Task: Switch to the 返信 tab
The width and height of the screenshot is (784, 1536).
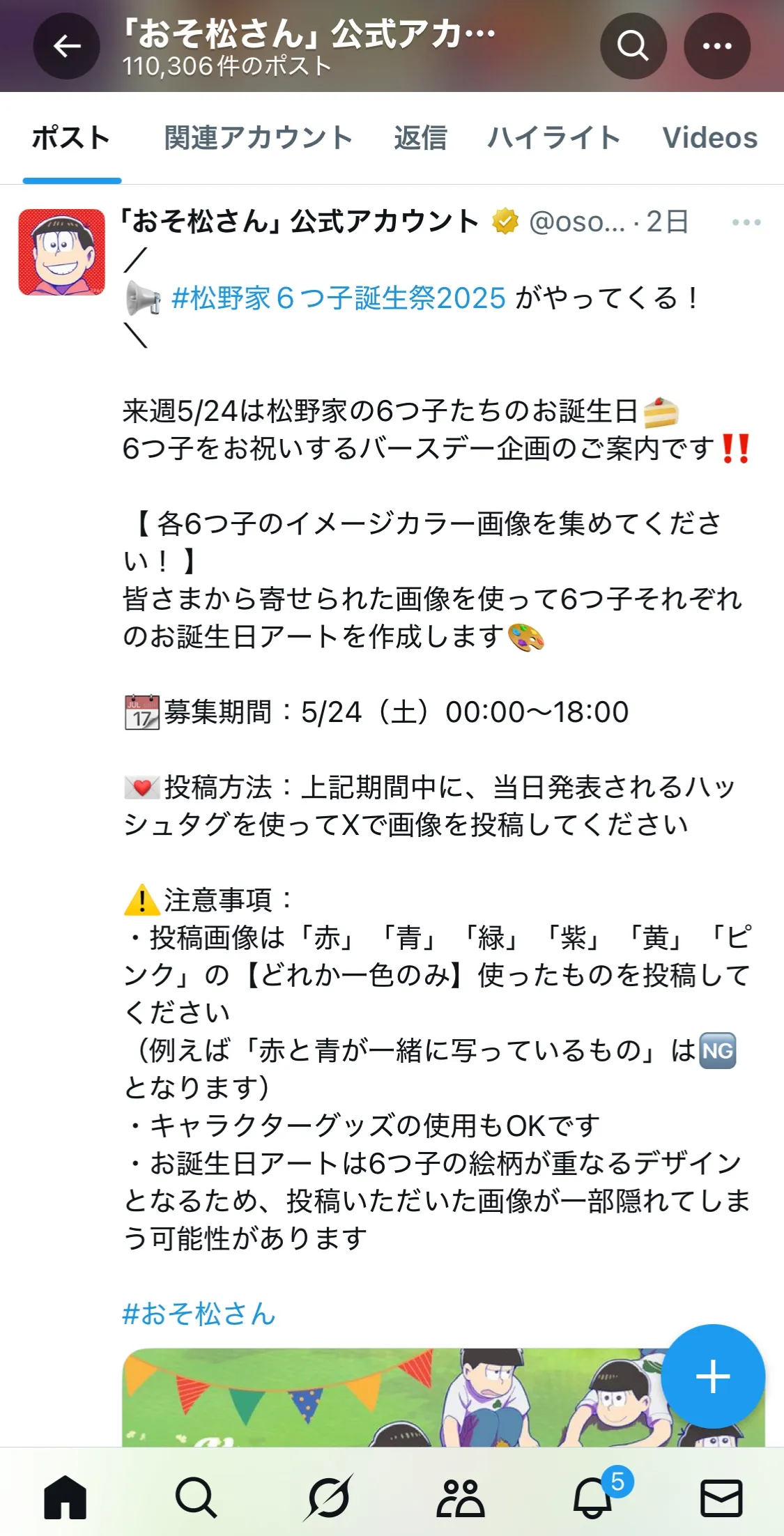Action: (x=420, y=138)
